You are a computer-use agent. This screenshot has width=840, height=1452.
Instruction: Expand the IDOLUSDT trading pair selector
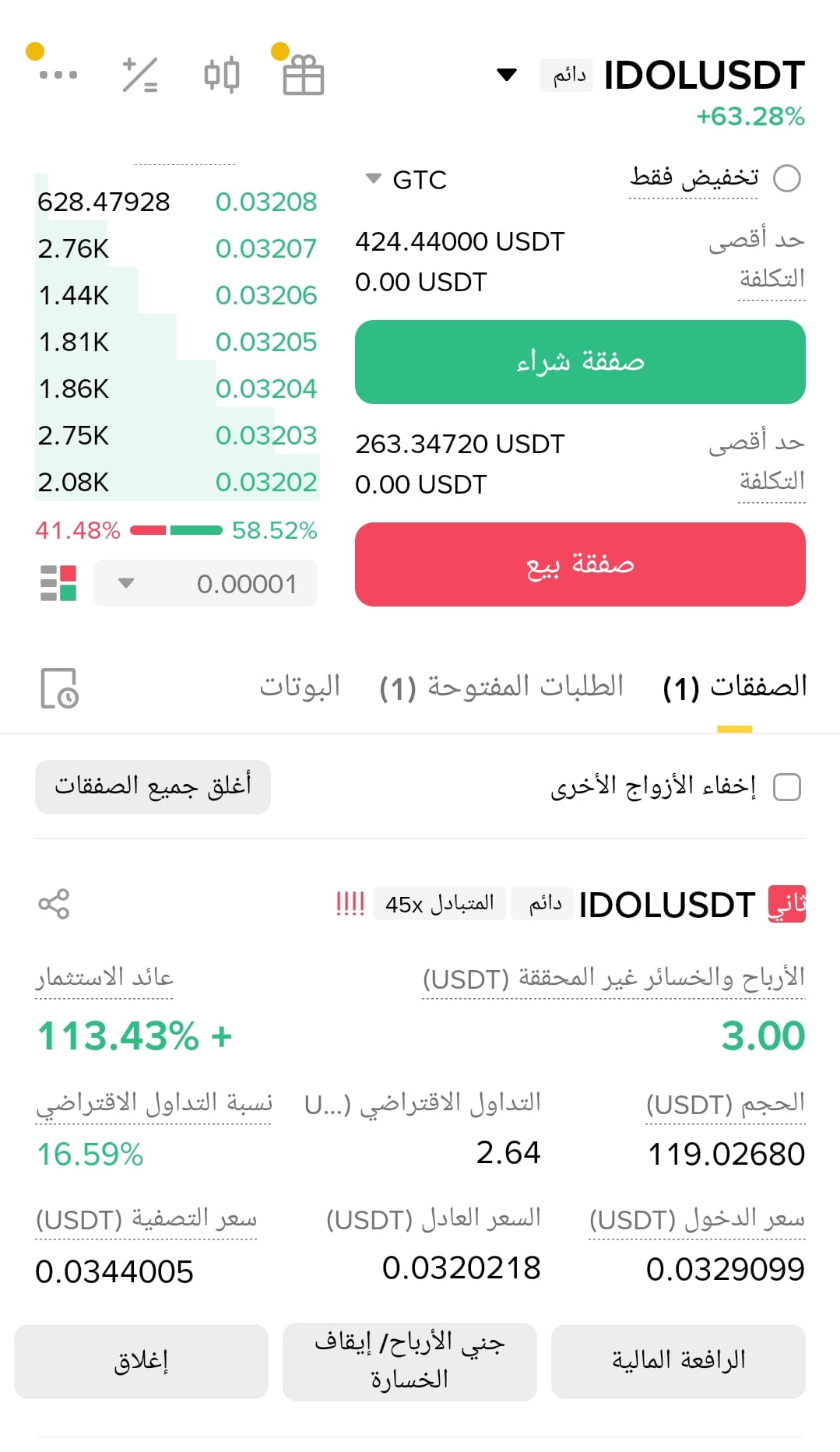pyautogui.click(x=507, y=75)
